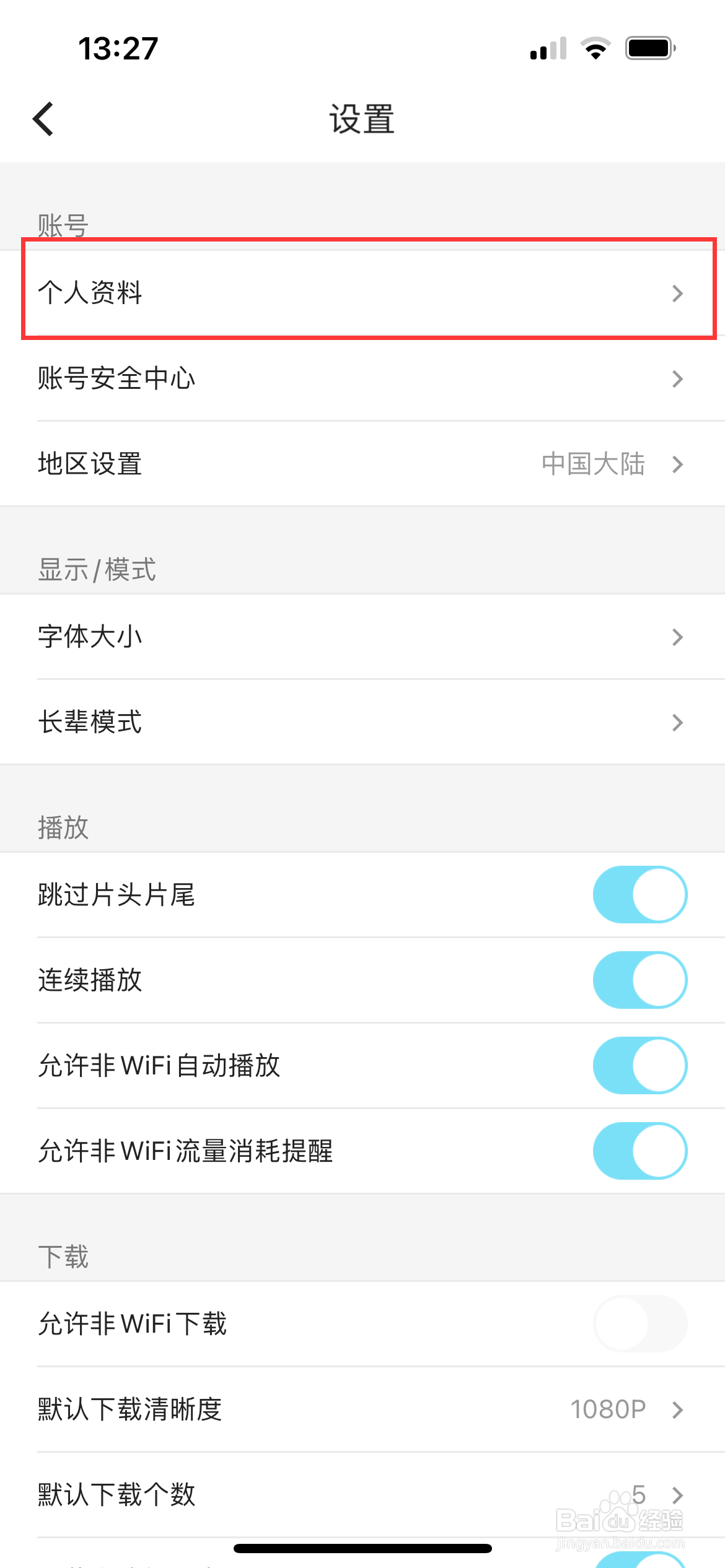Open 字体大小 font size settings
The image size is (725, 1568).
tap(362, 637)
